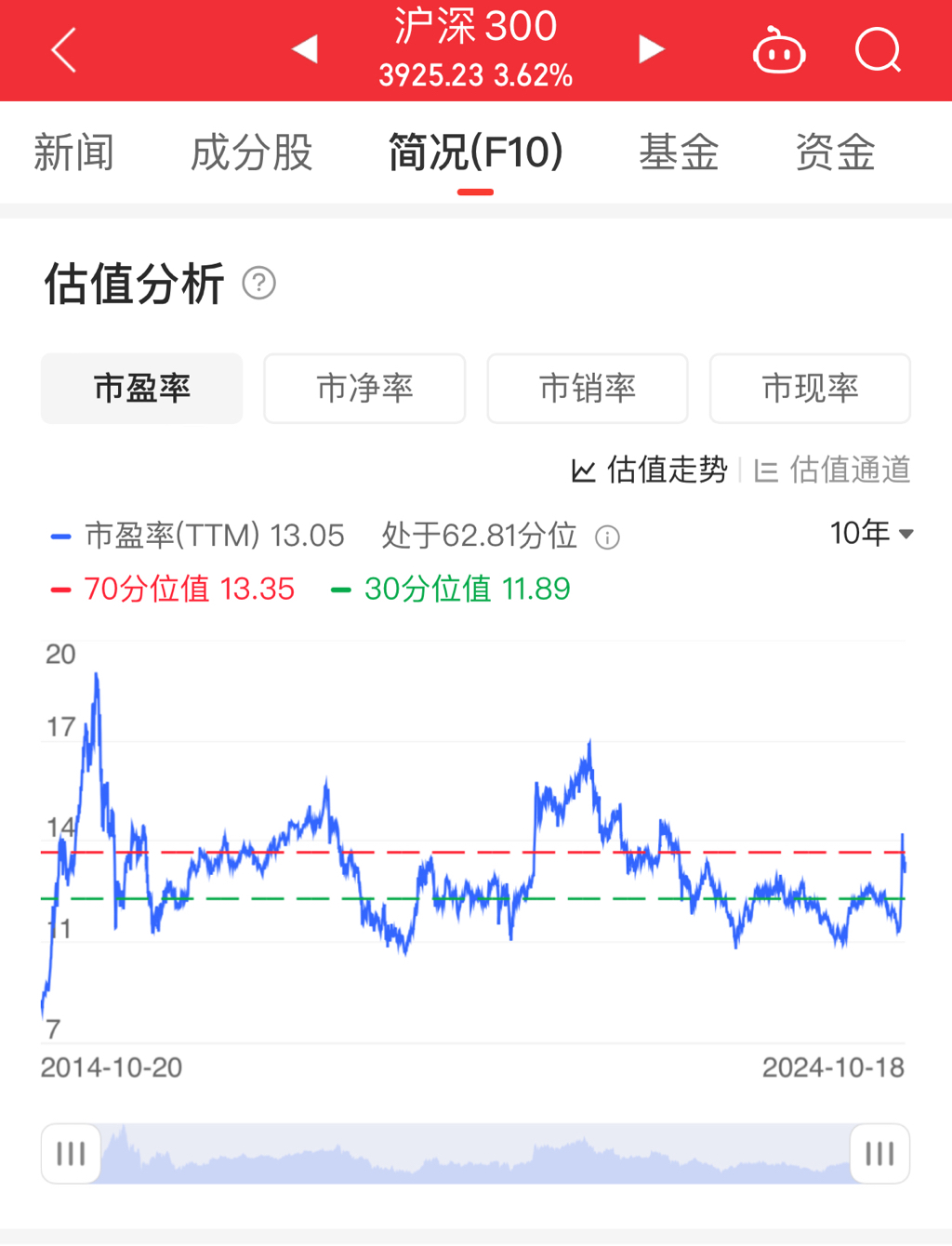Open the search magnifier
Screen dimensions: 952x1246
(x=878, y=50)
